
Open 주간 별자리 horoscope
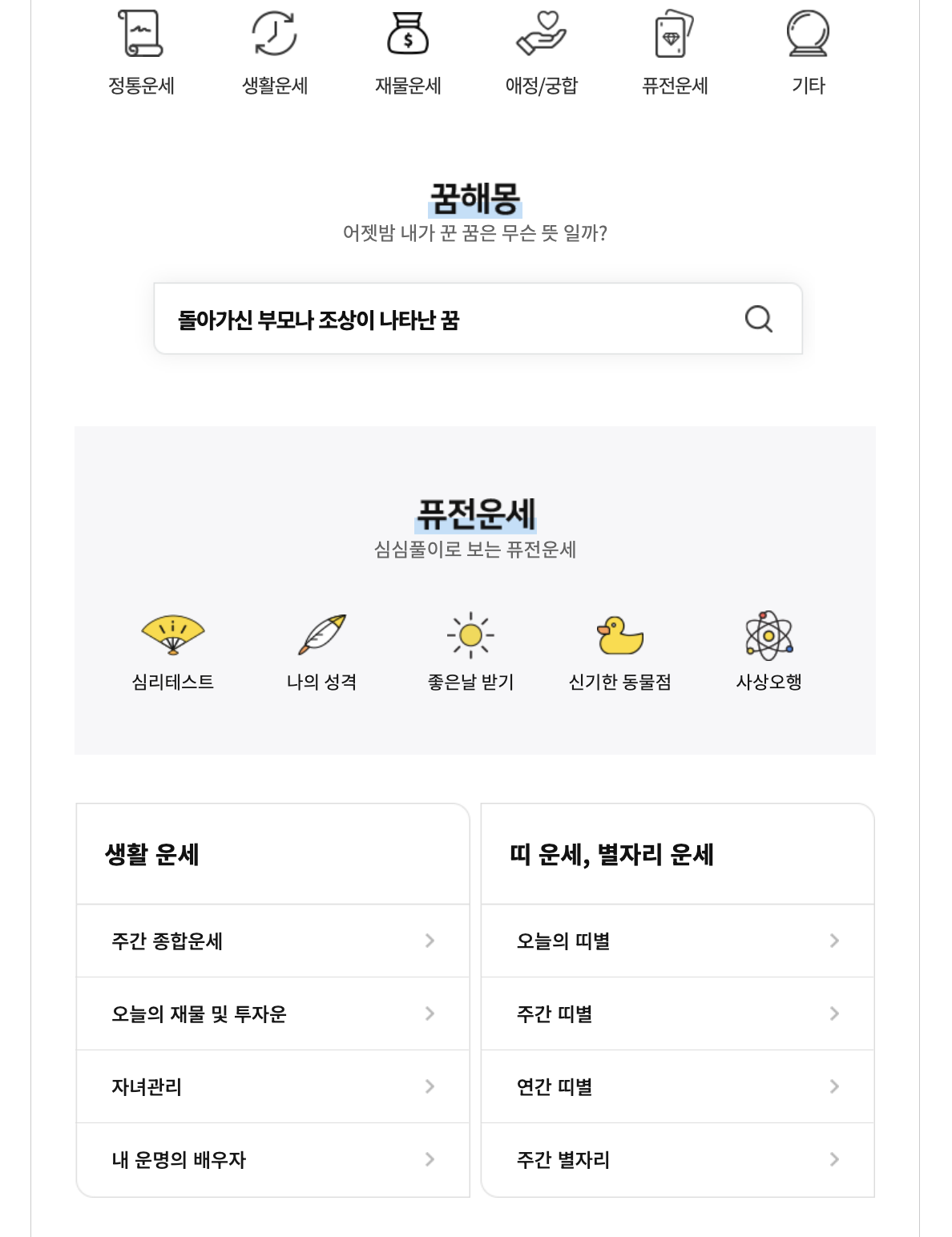pos(677,1159)
